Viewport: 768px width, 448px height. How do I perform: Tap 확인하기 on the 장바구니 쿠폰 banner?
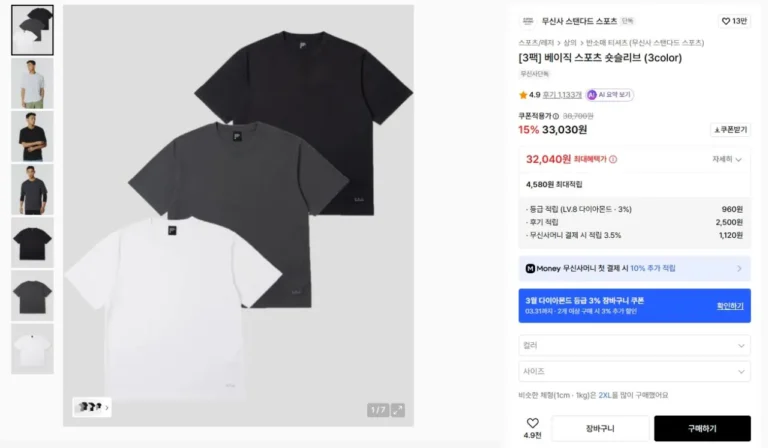tap(730, 305)
